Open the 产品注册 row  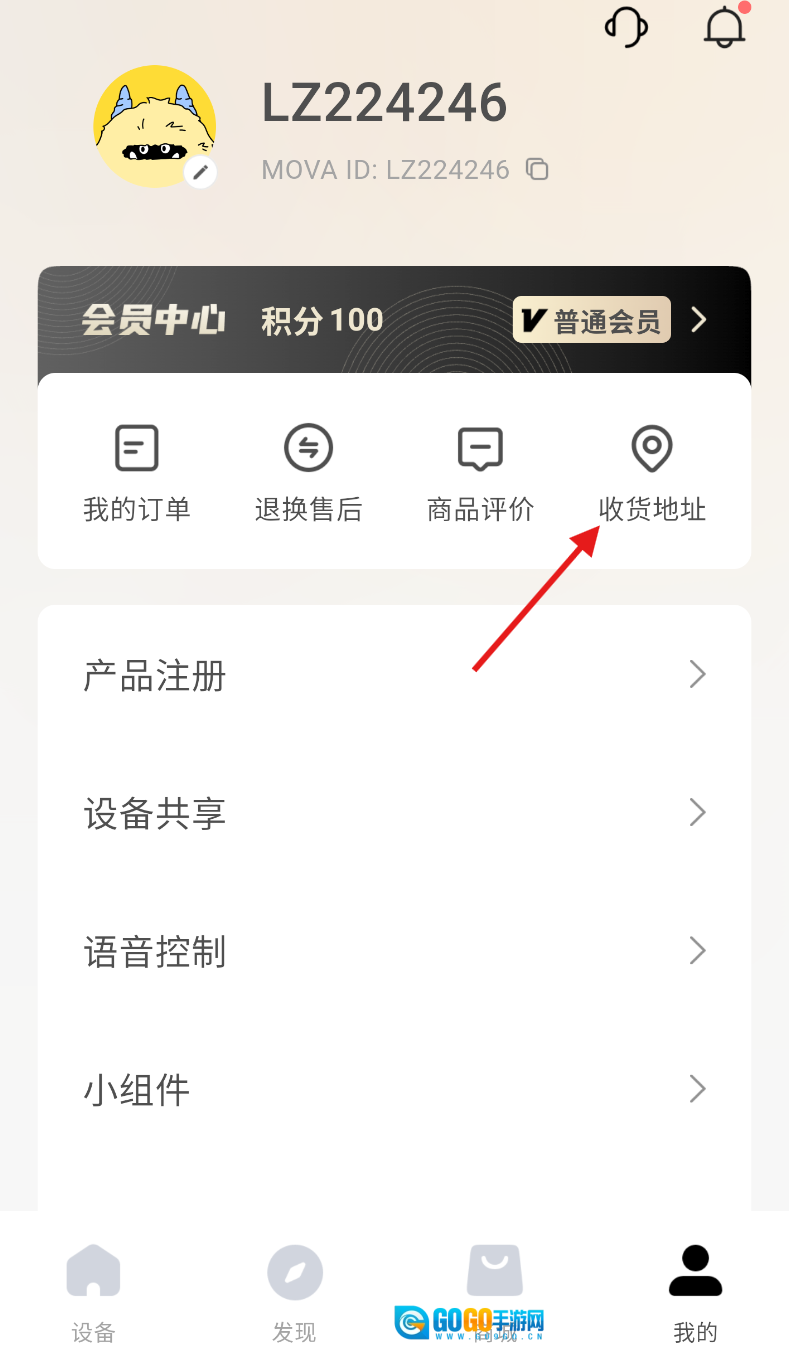click(394, 676)
